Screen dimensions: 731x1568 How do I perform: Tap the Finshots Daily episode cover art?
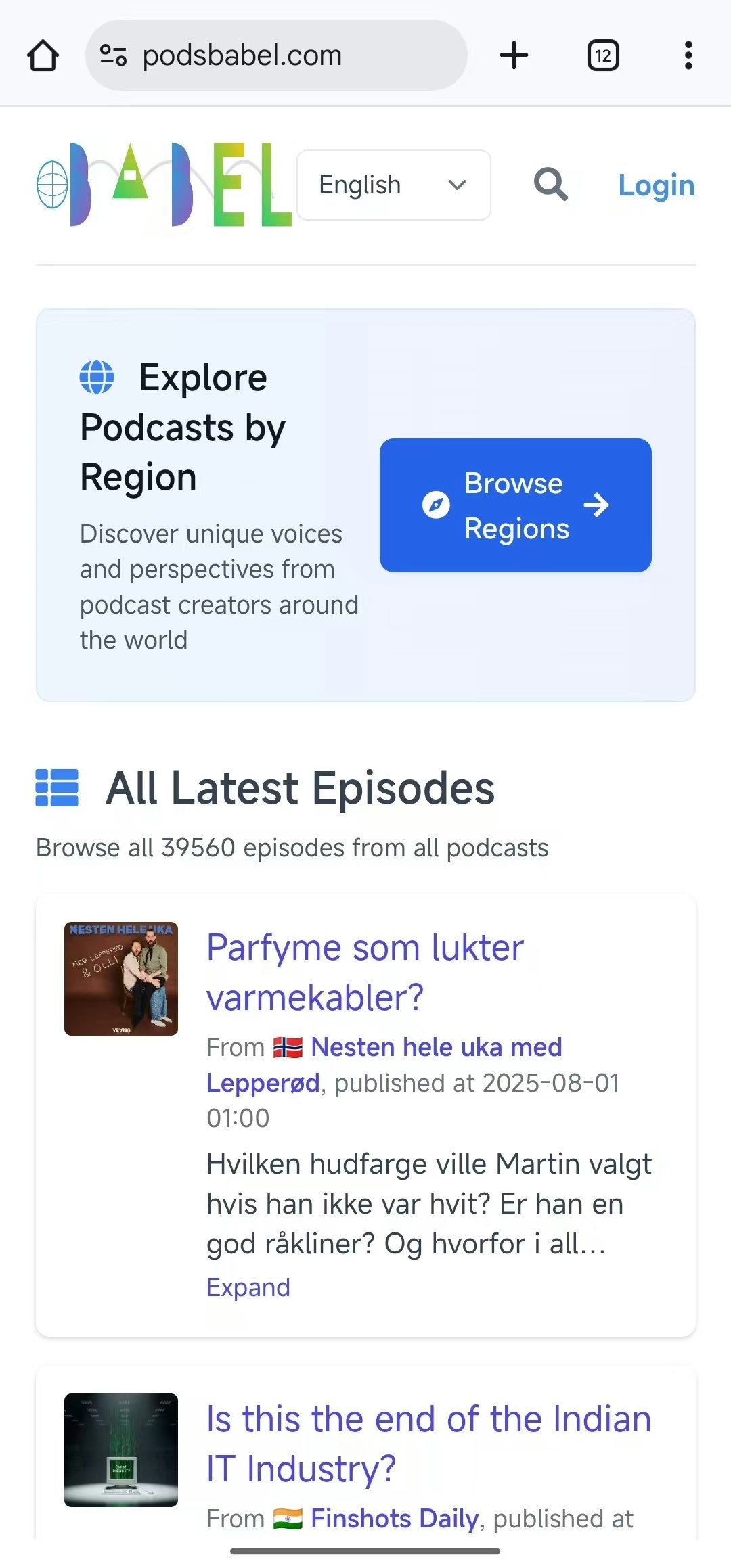[121, 1450]
